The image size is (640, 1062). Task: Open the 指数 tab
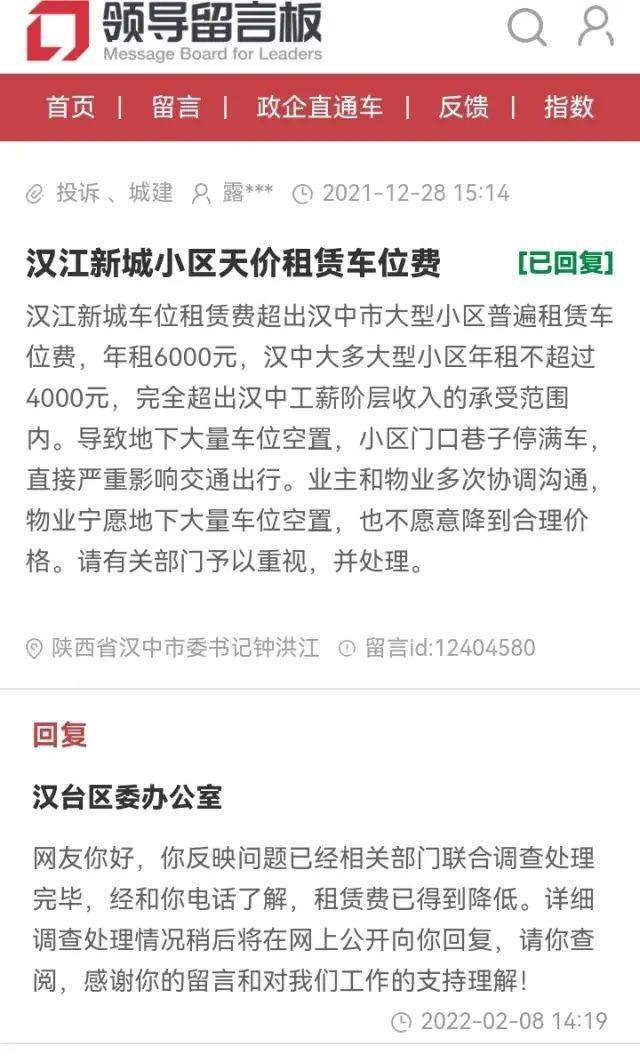pos(569,107)
